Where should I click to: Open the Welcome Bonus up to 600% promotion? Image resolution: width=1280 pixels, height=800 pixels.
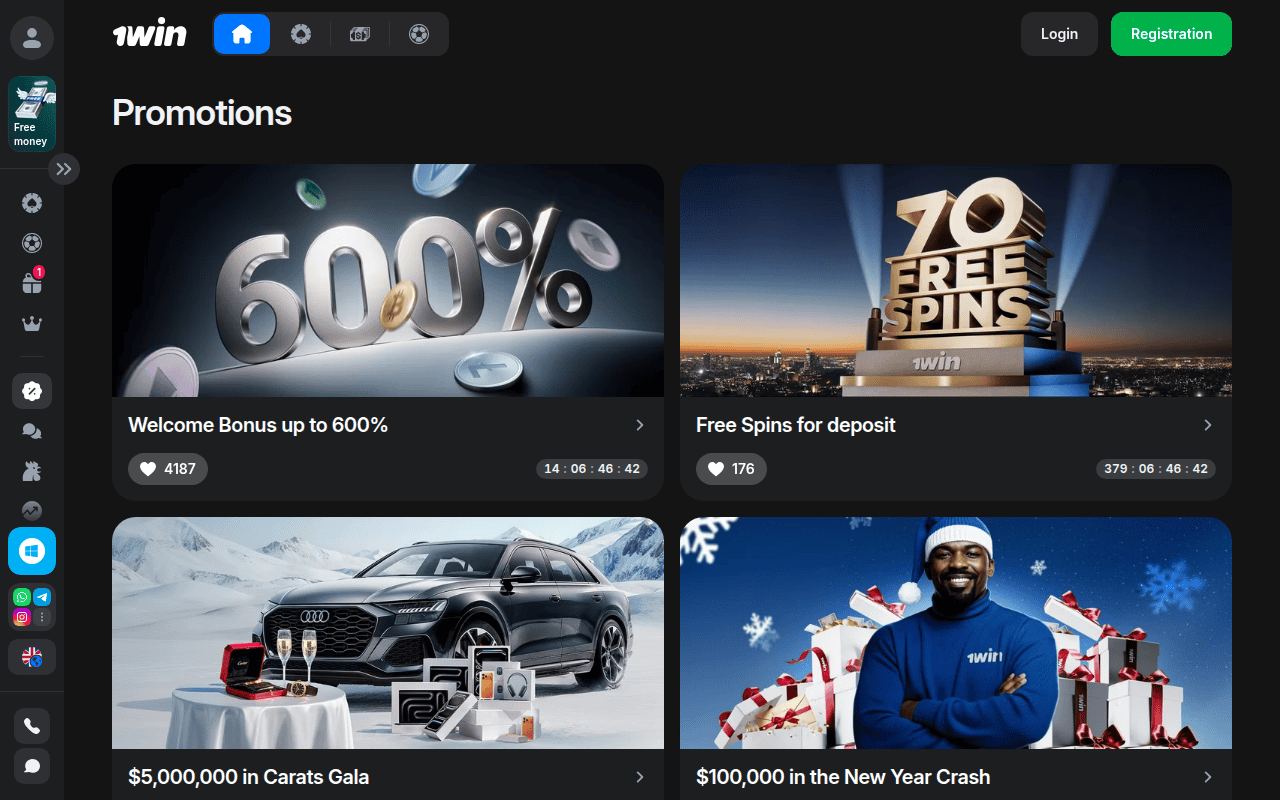(387, 425)
